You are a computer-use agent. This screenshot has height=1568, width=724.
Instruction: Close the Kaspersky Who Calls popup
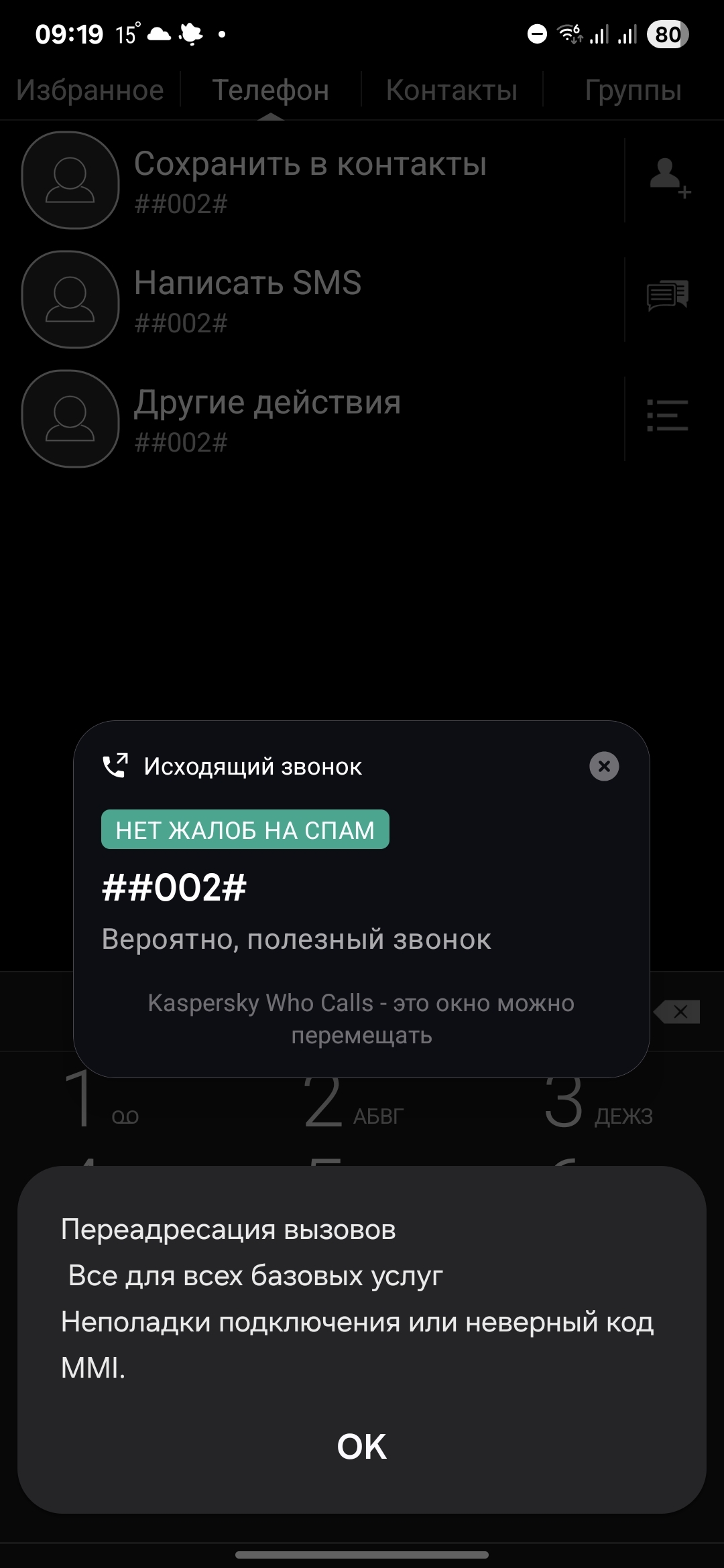tap(604, 766)
